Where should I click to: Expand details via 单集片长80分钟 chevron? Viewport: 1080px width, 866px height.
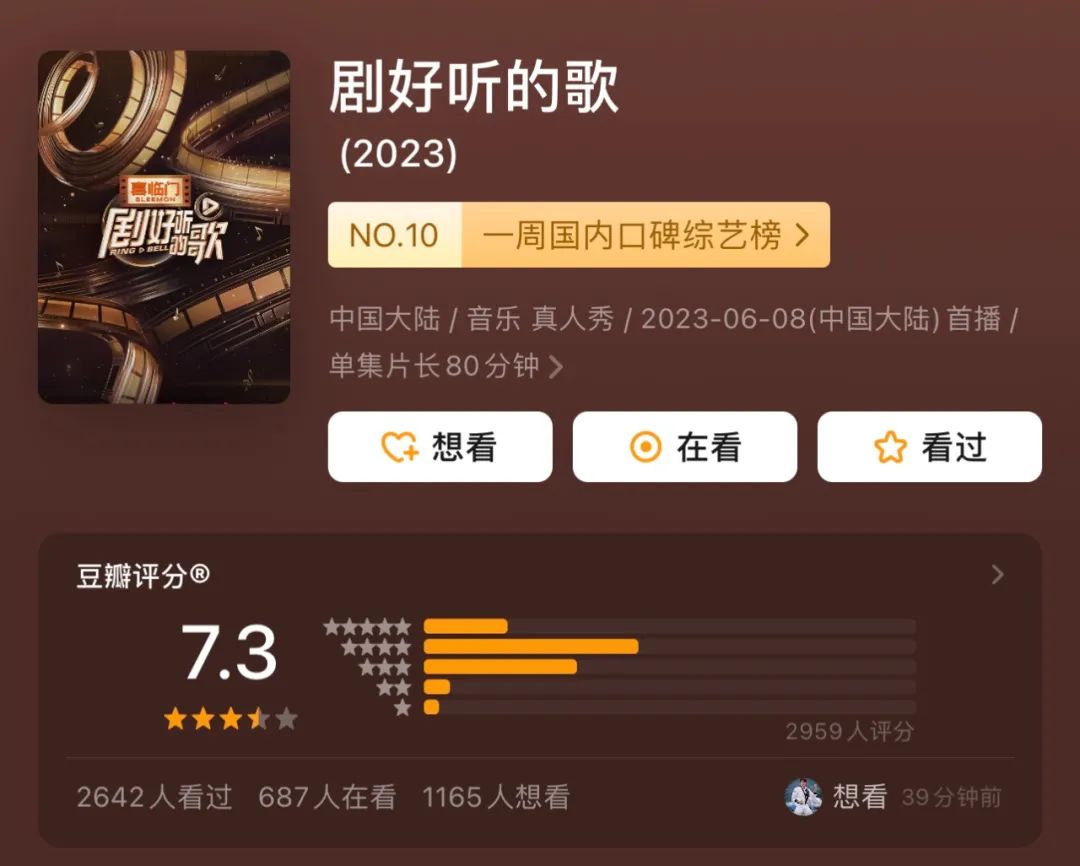[556, 367]
